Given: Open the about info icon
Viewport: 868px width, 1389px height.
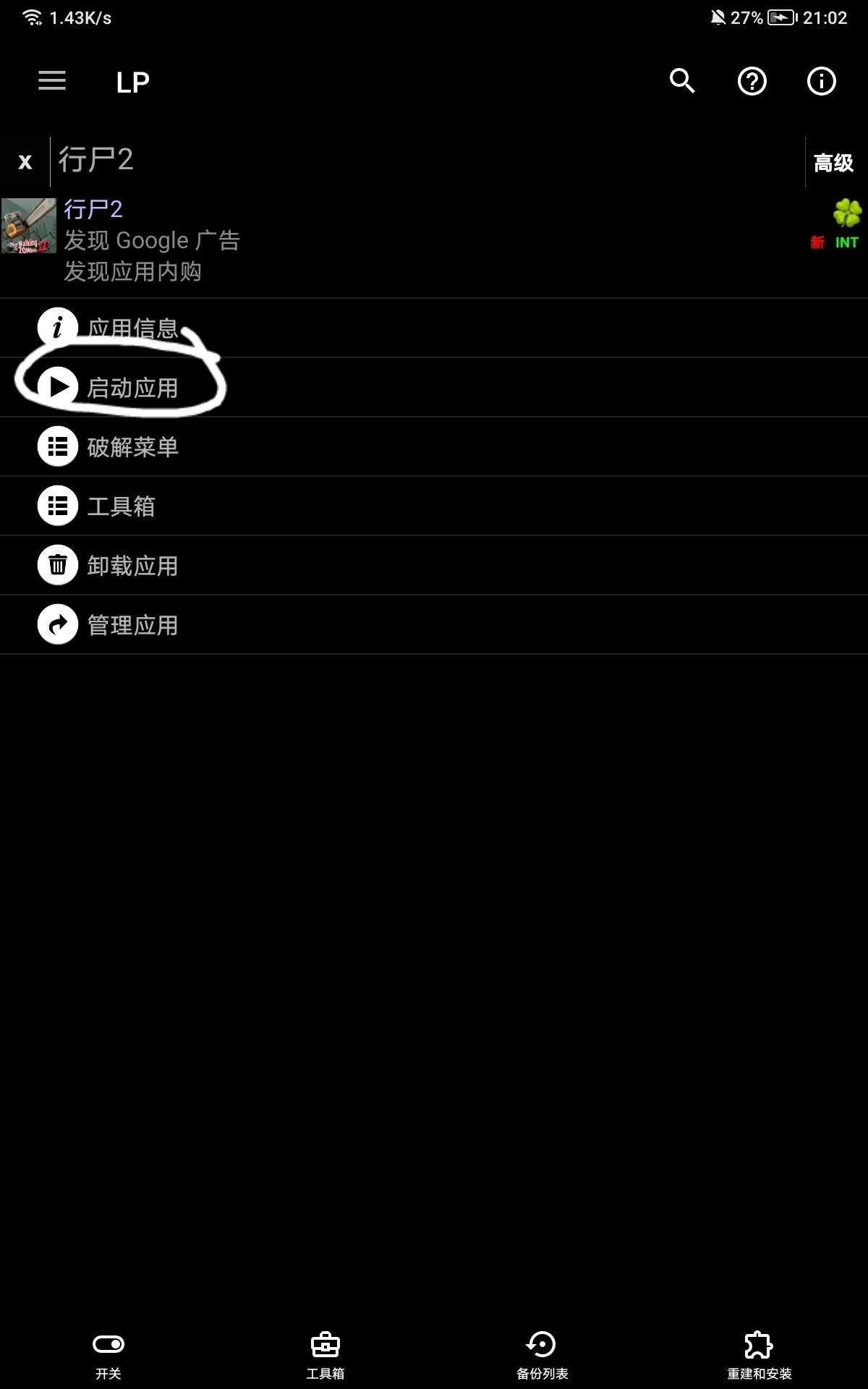Looking at the screenshot, I should coord(822,81).
